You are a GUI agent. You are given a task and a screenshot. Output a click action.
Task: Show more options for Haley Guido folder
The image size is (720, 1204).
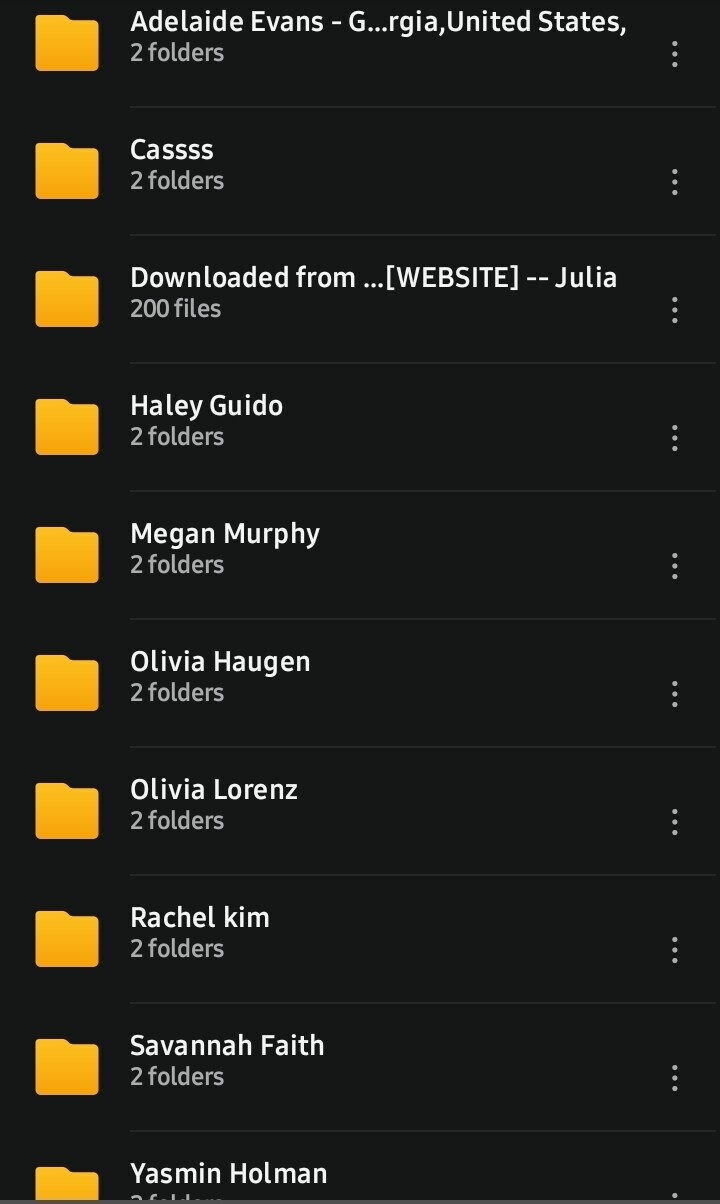675,438
